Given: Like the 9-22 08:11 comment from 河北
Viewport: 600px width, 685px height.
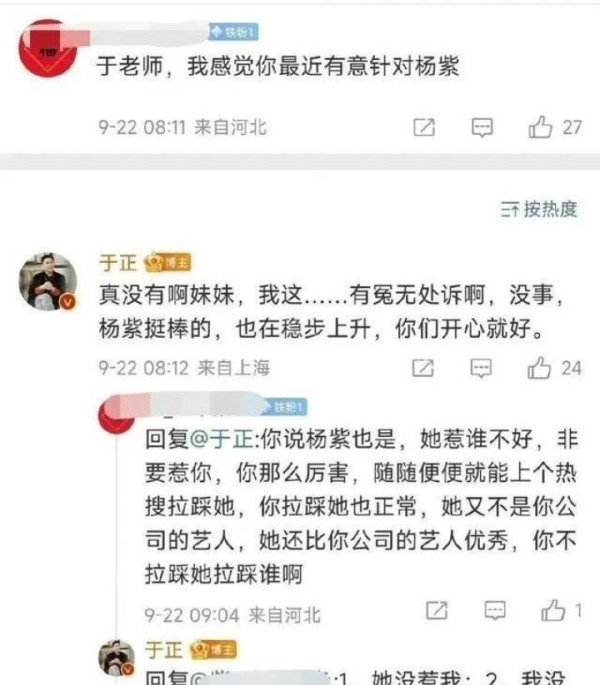Looking at the screenshot, I should coord(541,128).
